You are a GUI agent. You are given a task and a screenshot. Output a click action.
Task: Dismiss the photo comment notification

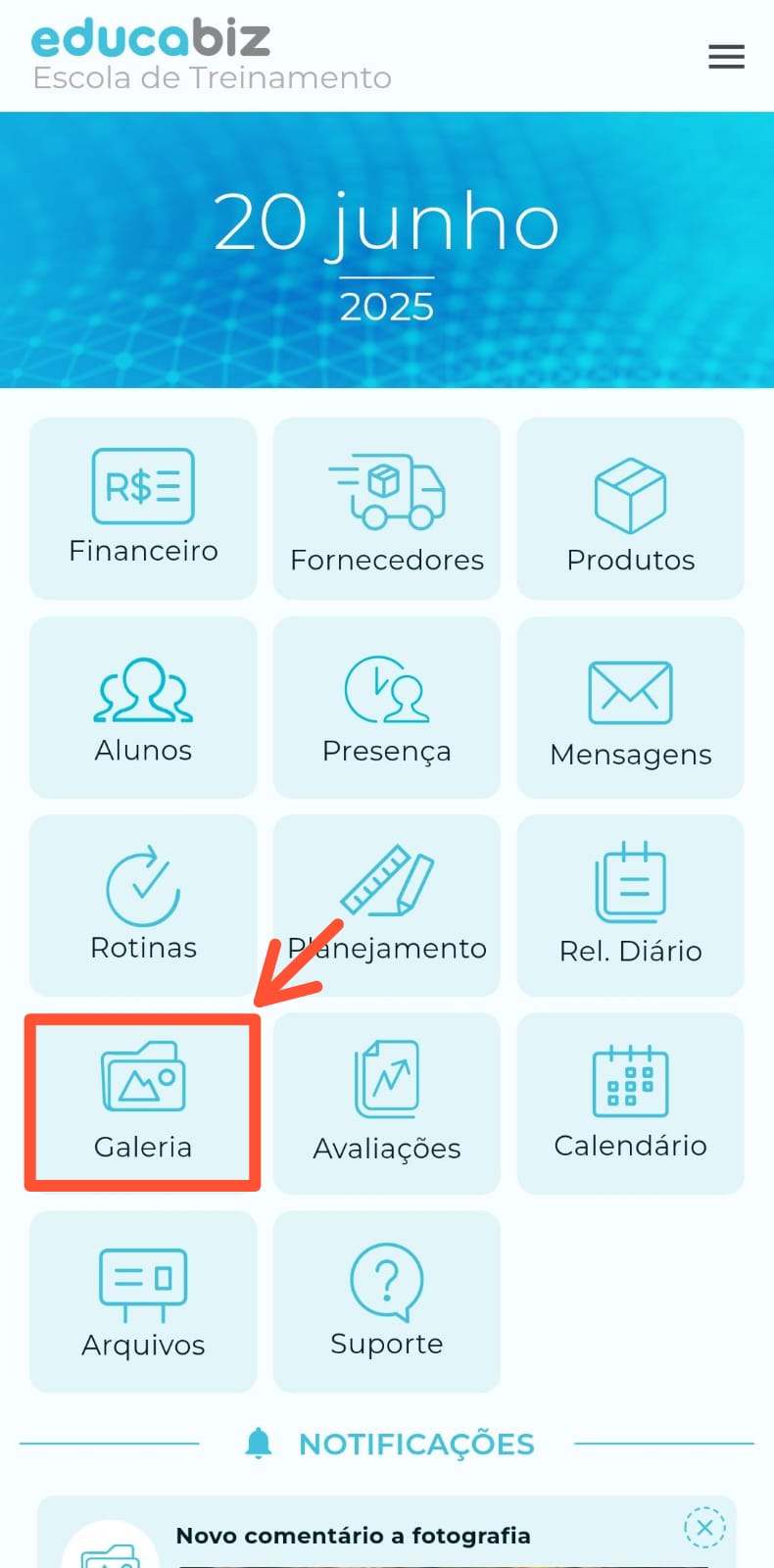[x=703, y=1527]
